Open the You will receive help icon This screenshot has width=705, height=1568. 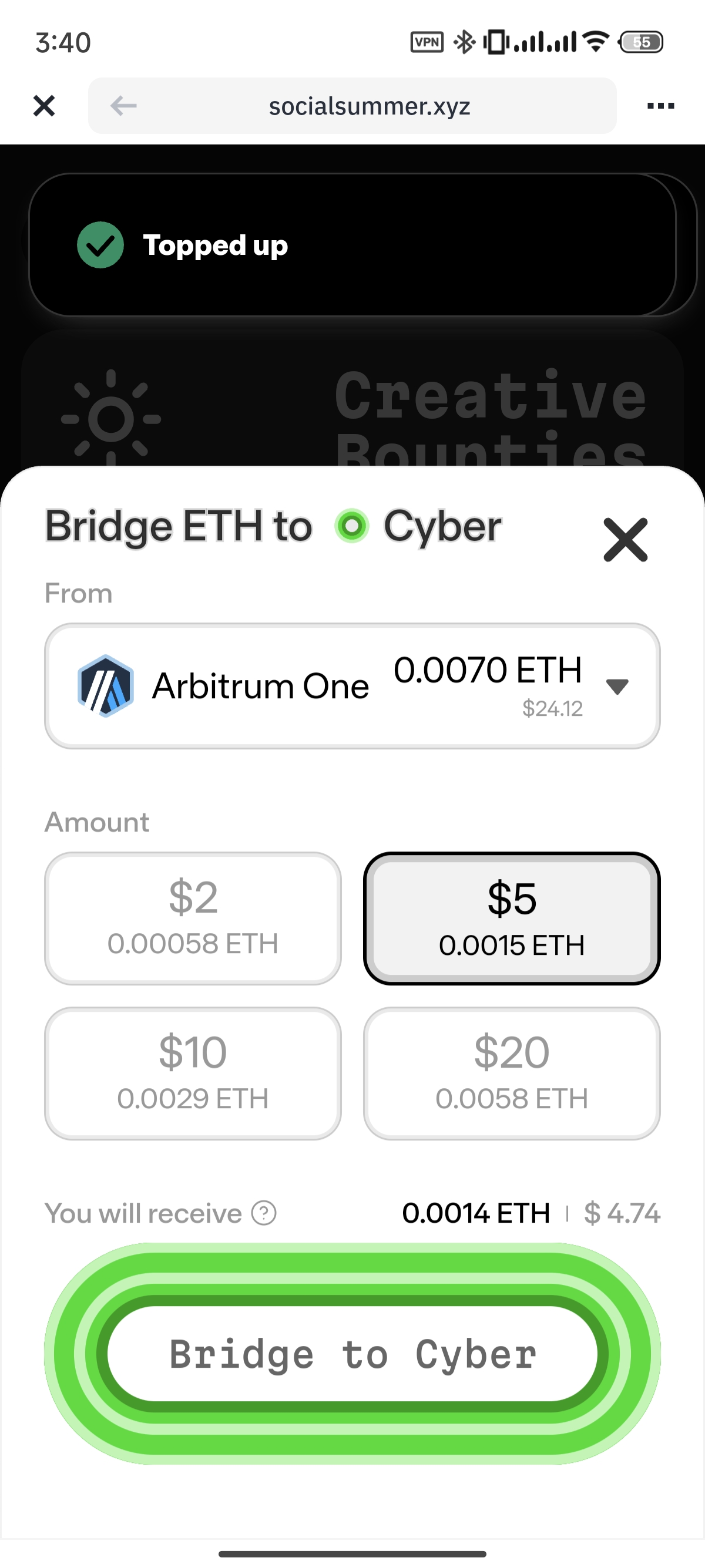point(264,1213)
